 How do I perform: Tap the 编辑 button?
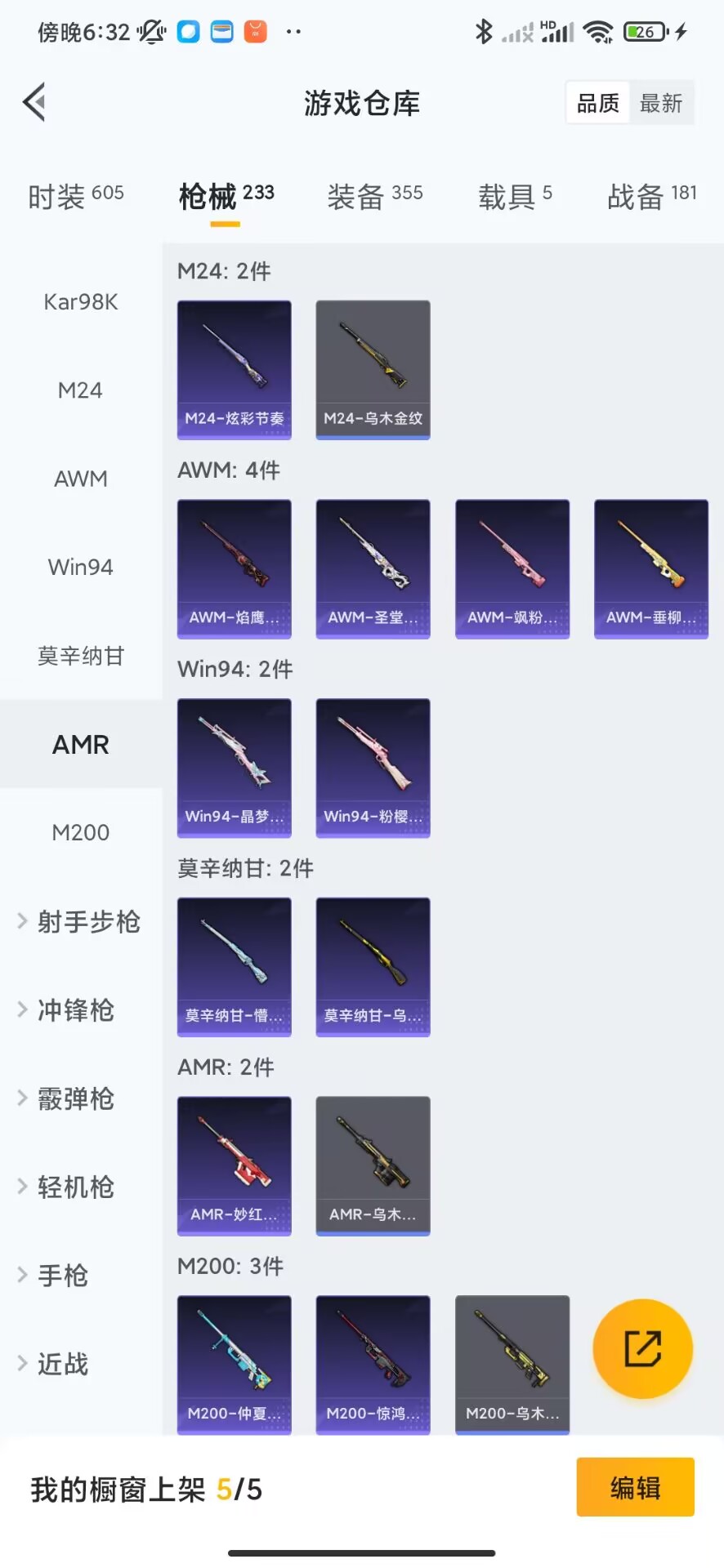[x=635, y=1488]
